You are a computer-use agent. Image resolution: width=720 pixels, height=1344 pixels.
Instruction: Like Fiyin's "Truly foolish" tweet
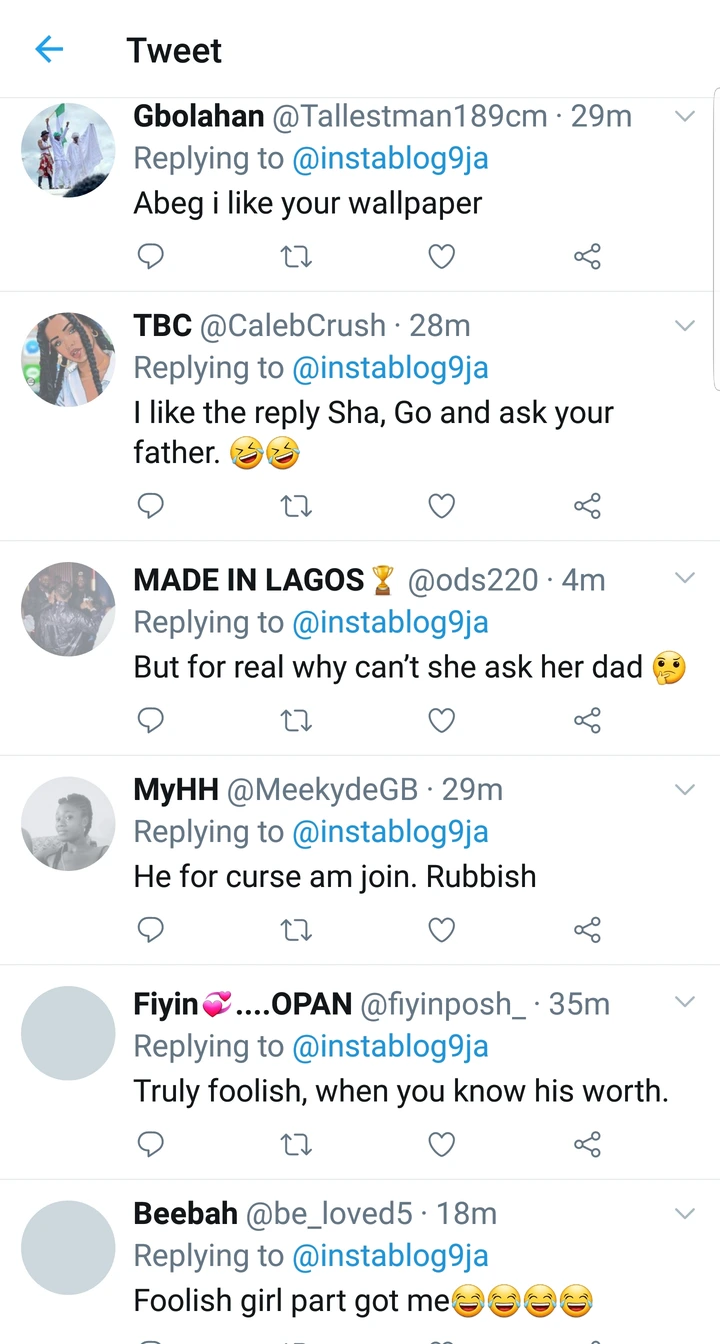pyautogui.click(x=441, y=1144)
